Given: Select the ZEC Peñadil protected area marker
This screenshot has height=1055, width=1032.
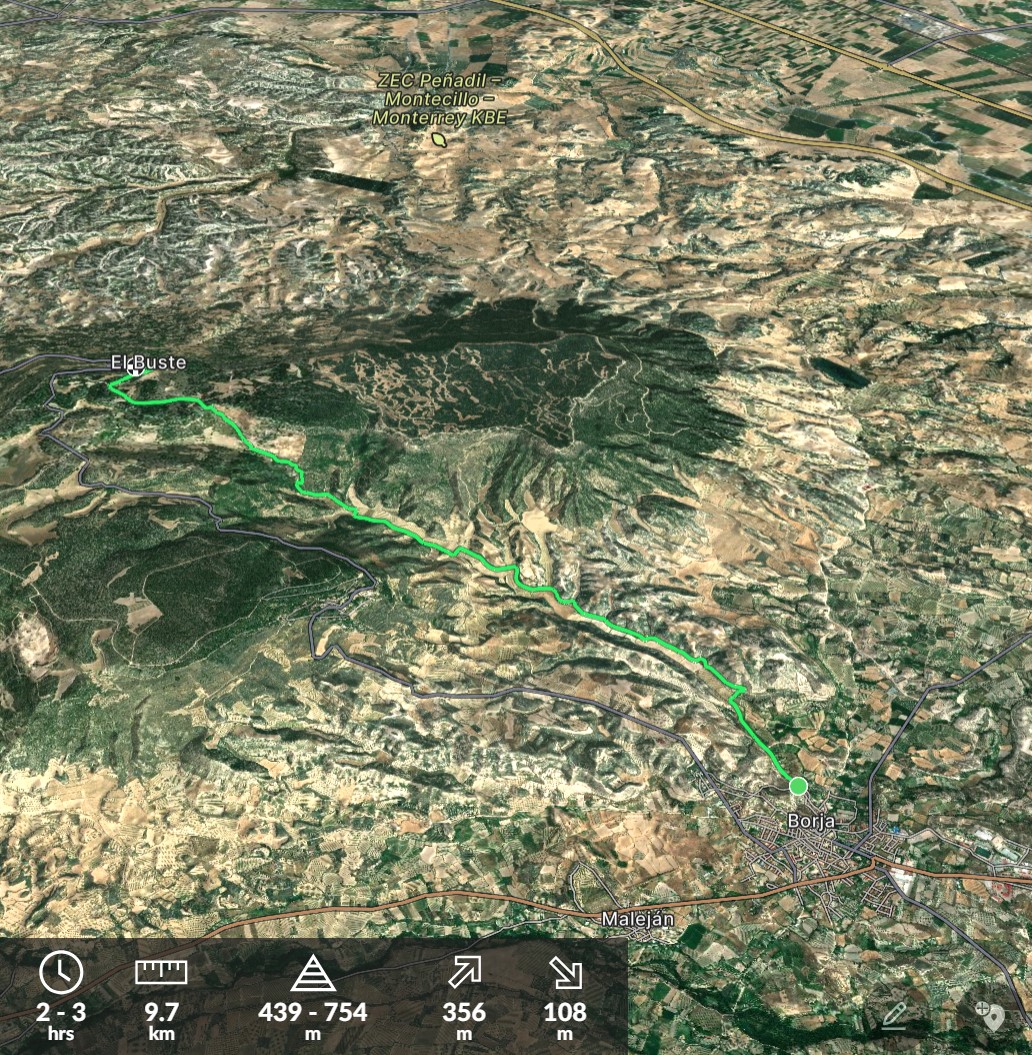Looking at the screenshot, I should [x=438, y=140].
